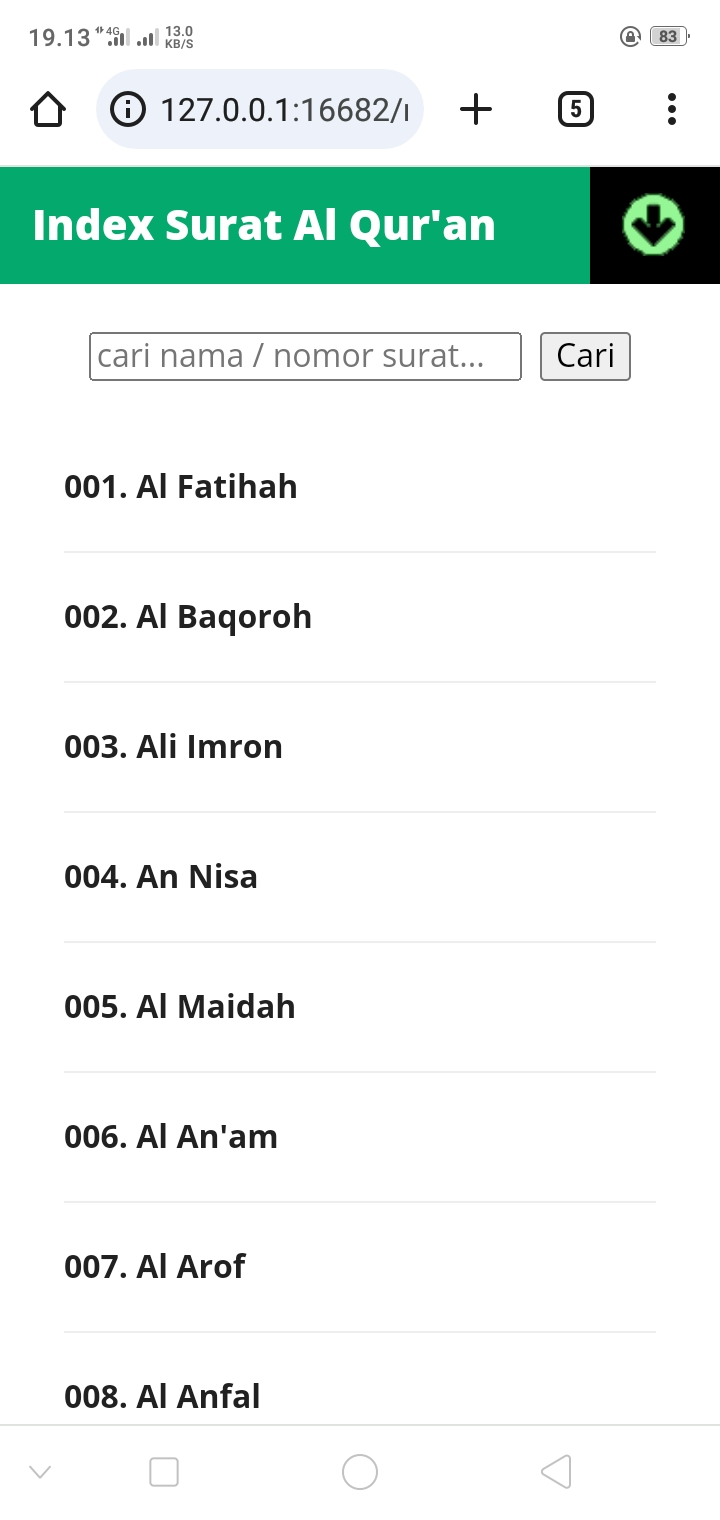Viewport: 720px width, 1520px height.
Task: Choose surat 005. Al Maidah
Action: pyautogui.click(x=180, y=1007)
